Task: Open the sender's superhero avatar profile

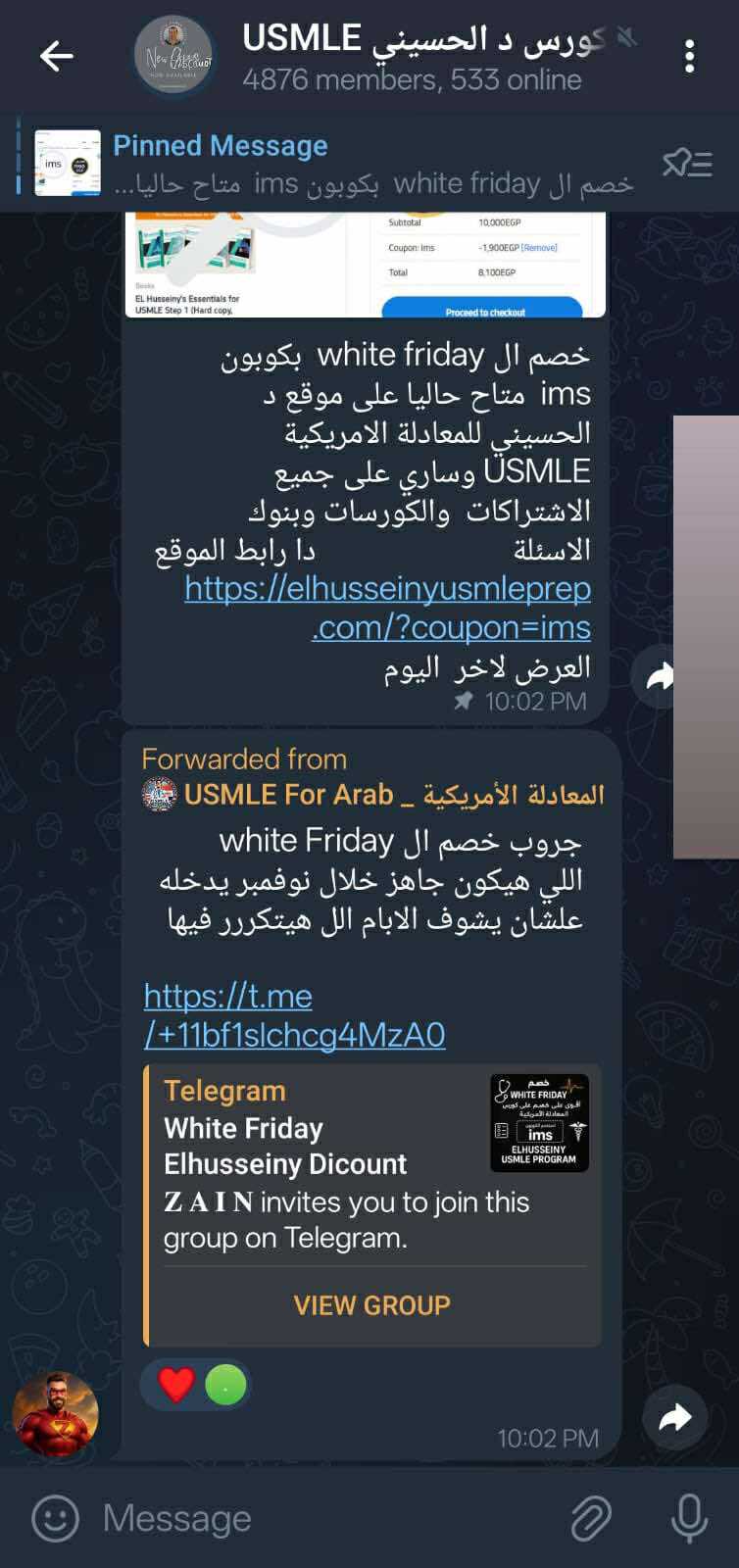Action: [56, 1414]
